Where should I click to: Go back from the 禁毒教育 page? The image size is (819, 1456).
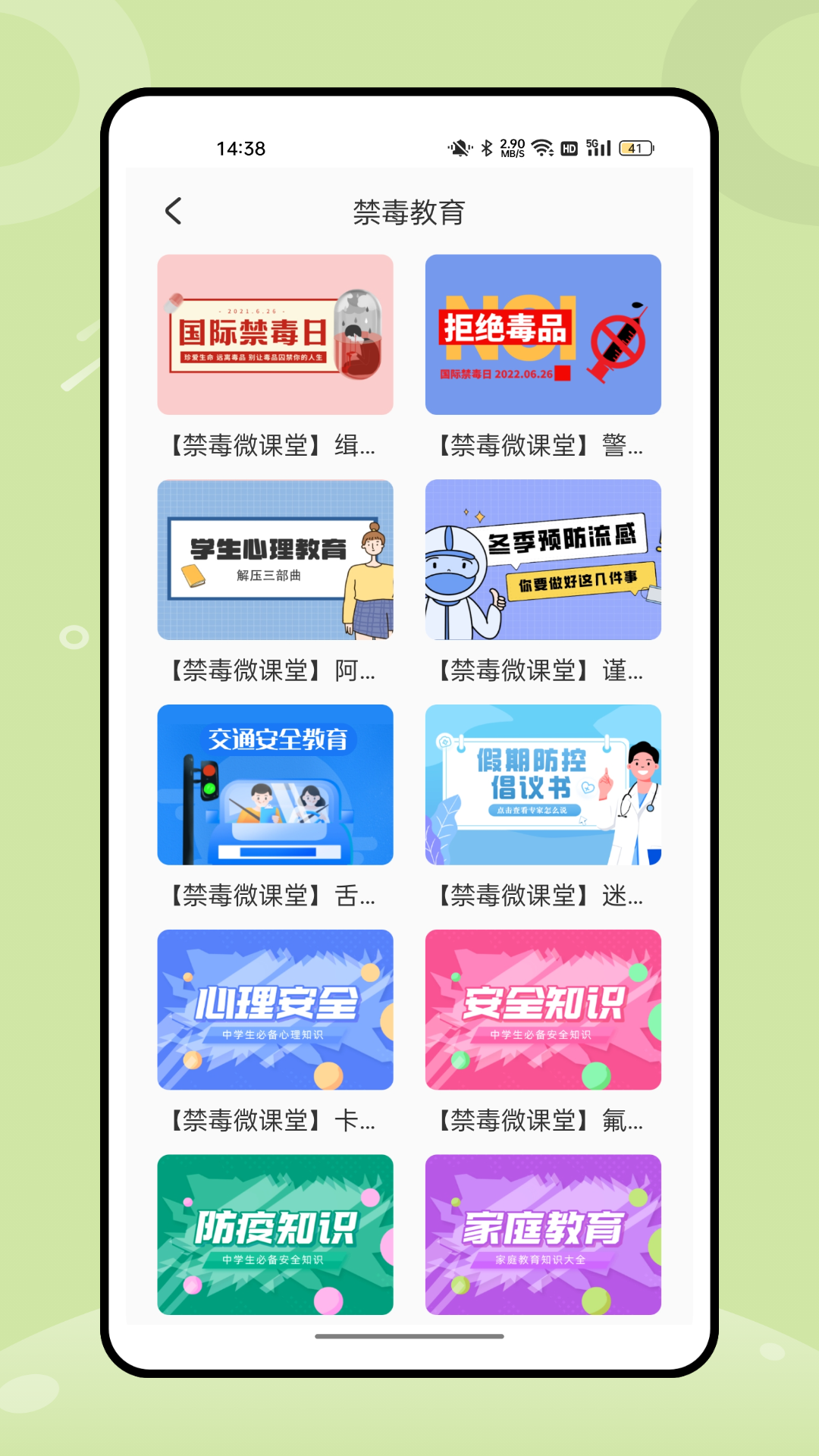[x=174, y=212]
